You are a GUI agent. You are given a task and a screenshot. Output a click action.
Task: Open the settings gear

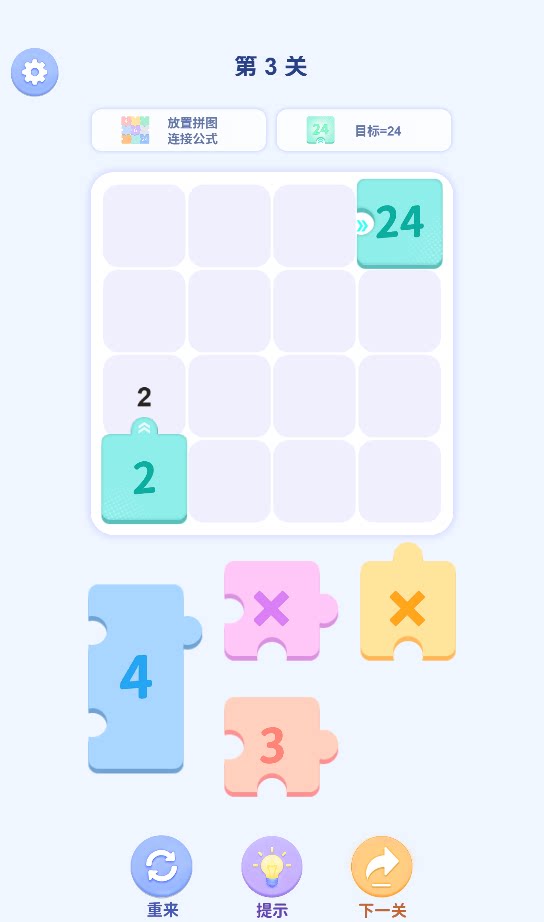click(35, 72)
